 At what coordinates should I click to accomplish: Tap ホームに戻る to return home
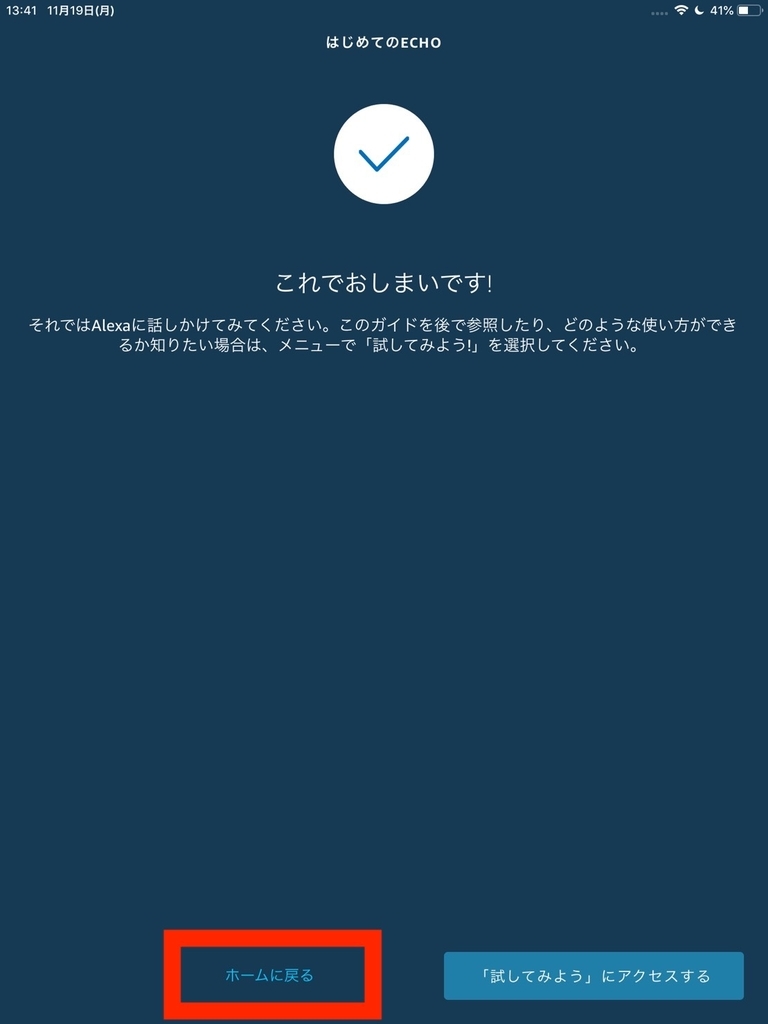(269, 975)
